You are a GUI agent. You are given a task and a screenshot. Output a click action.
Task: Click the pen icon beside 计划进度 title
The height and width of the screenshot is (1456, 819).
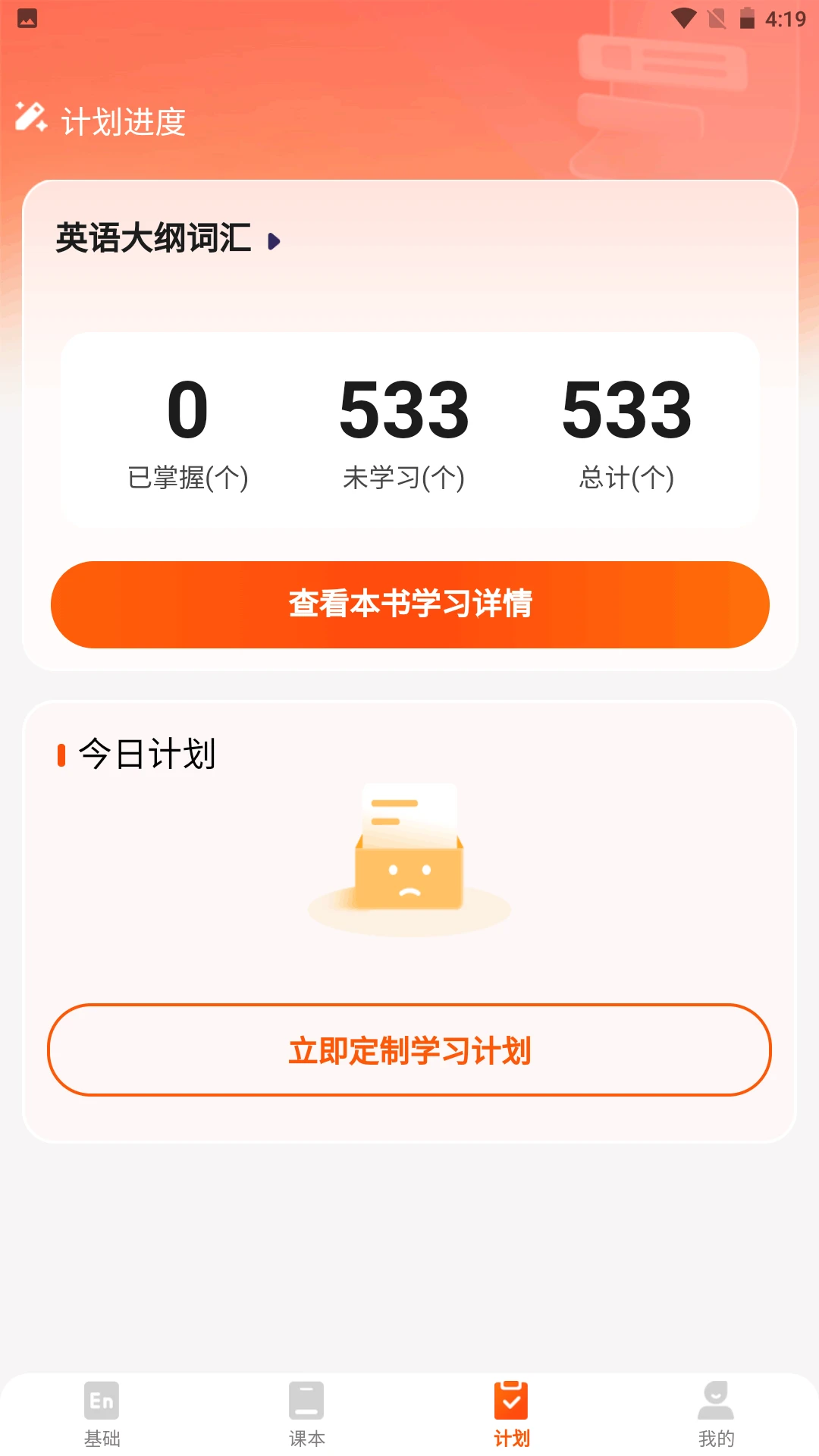pyautogui.click(x=32, y=118)
